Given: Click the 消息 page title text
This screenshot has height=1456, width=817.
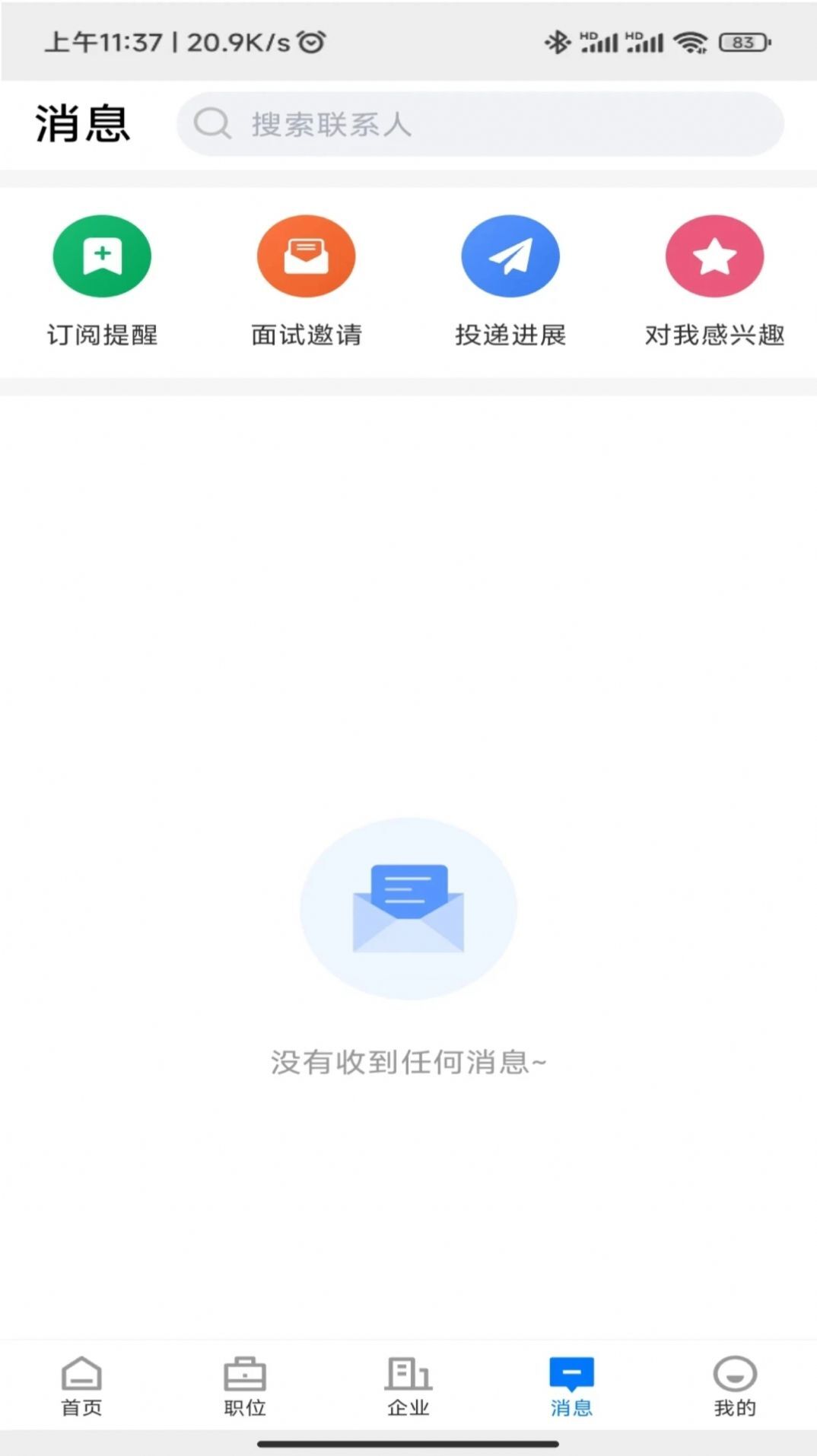Looking at the screenshot, I should pos(81,122).
